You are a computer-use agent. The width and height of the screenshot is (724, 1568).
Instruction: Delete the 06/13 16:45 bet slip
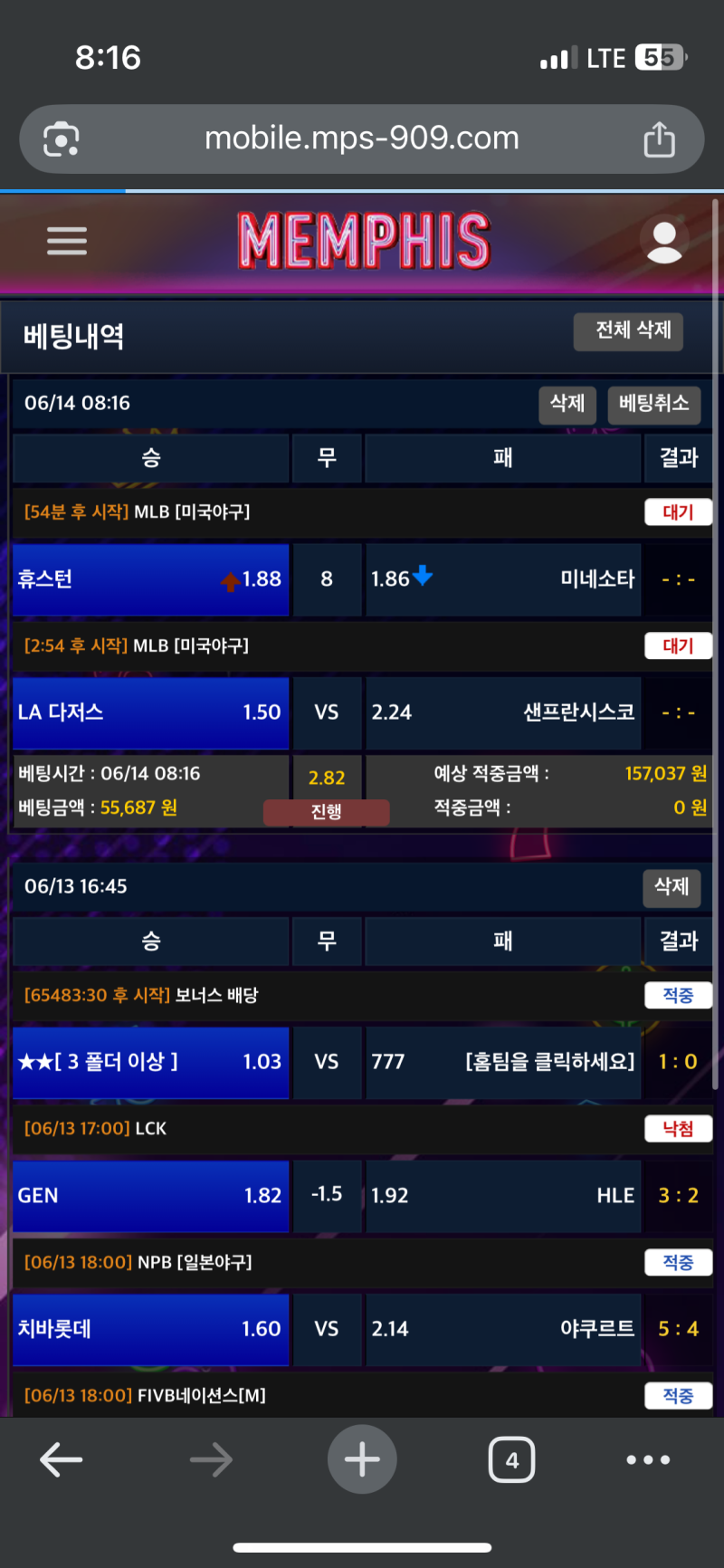(672, 887)
